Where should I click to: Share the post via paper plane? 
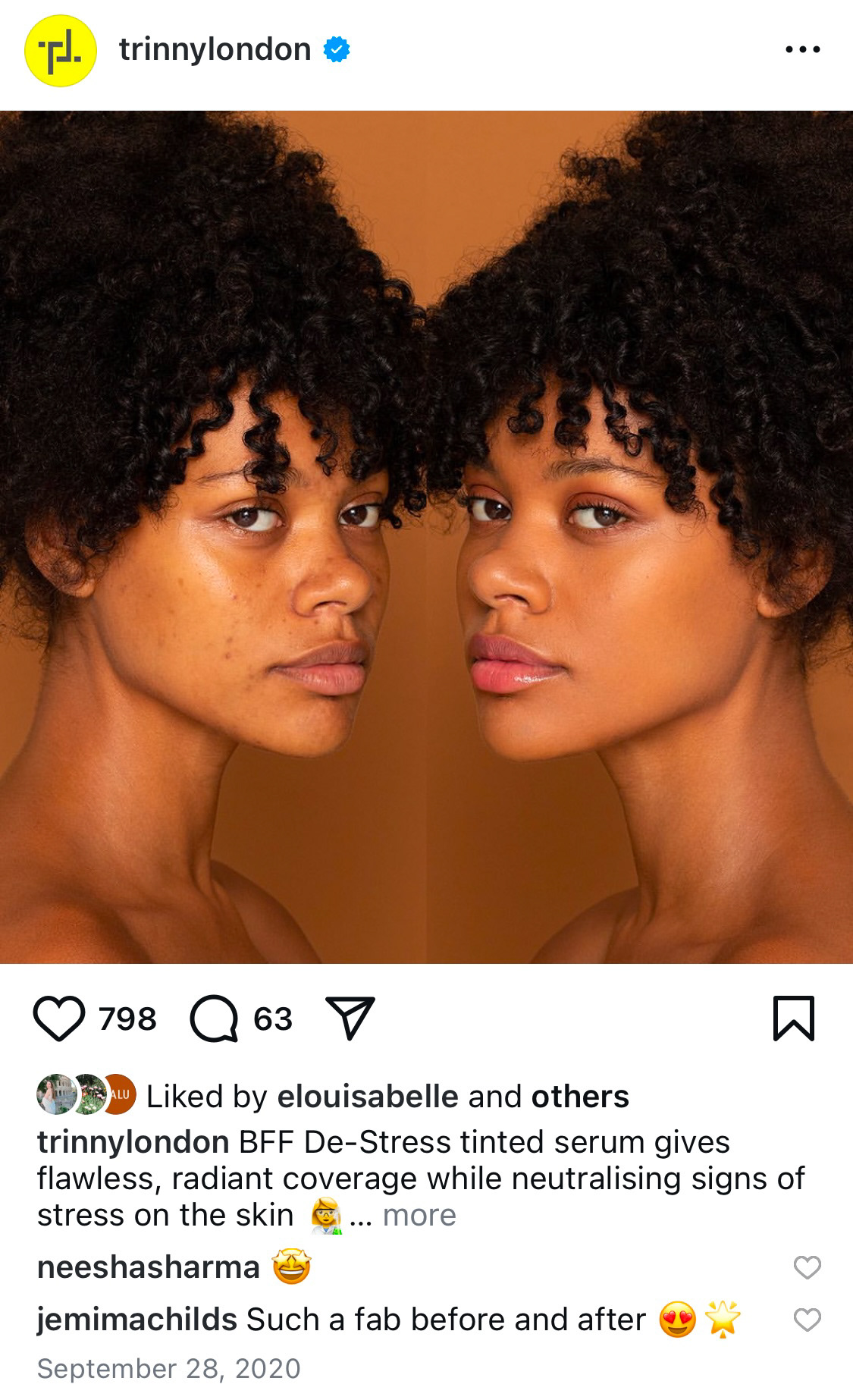tap(350, 1018)
